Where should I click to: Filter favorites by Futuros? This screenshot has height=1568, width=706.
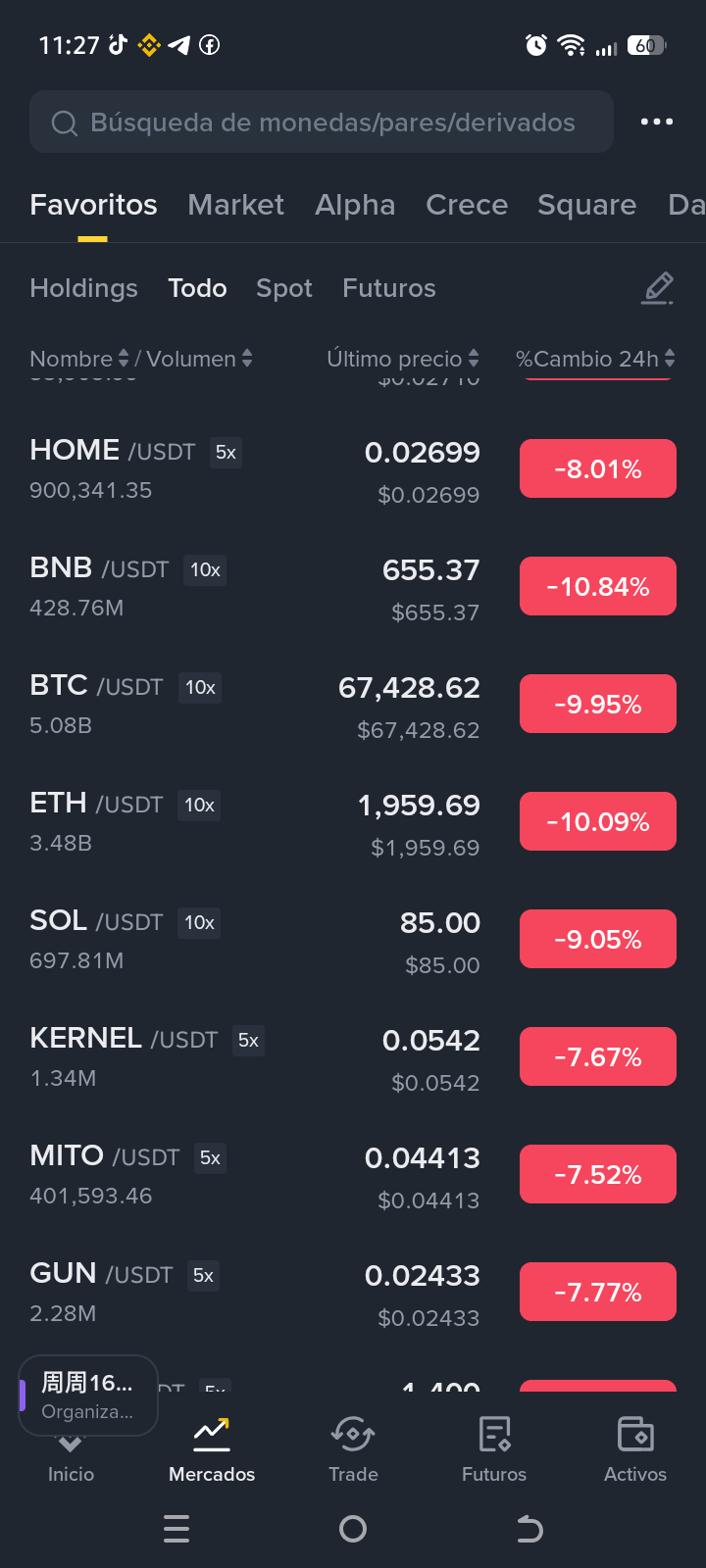coord(388,288)
